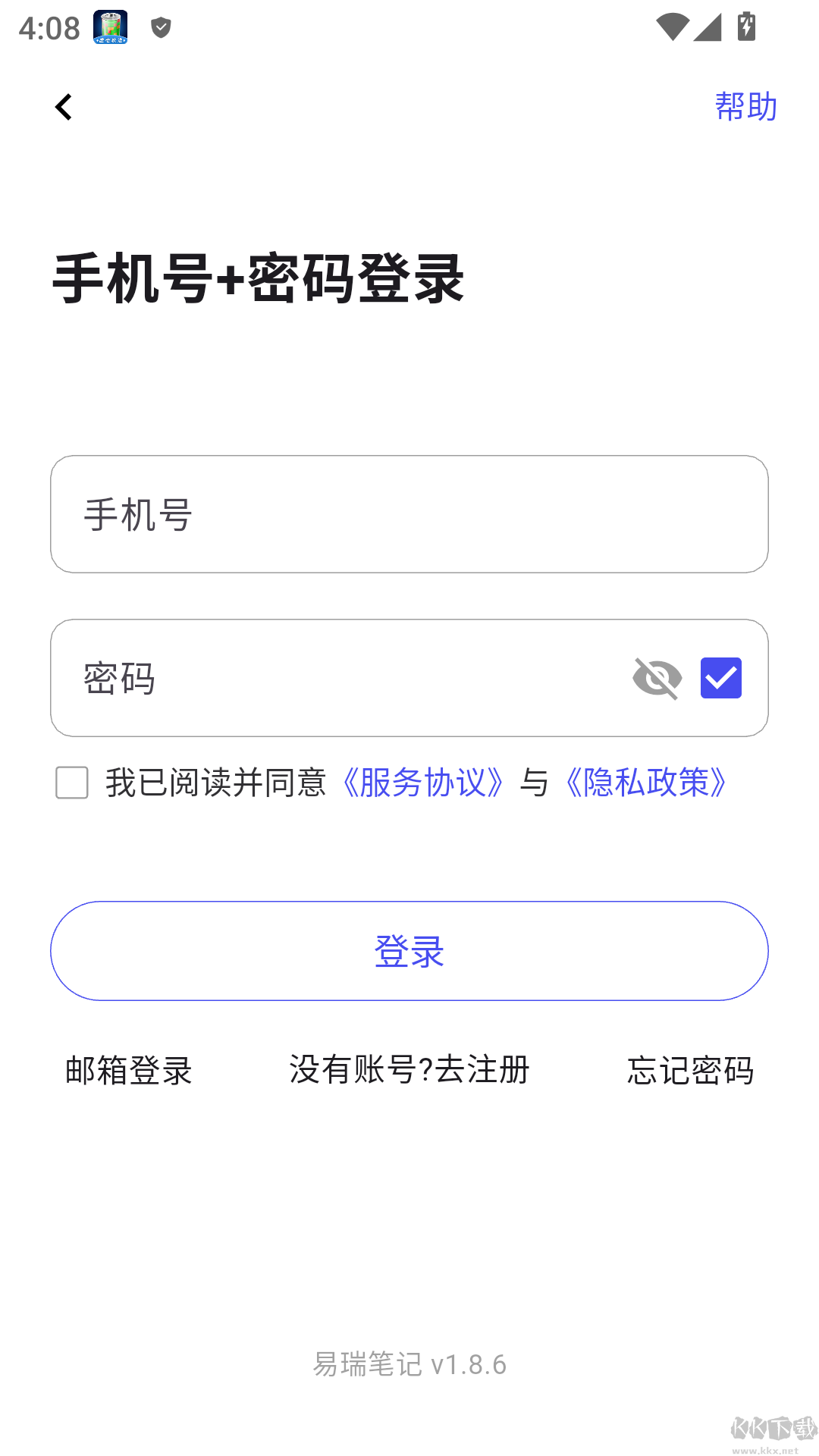Switch to 邮箱登录 login method
This screenshot has height=1456, width=819.
pyautogui.click(x=127, y=1070)
